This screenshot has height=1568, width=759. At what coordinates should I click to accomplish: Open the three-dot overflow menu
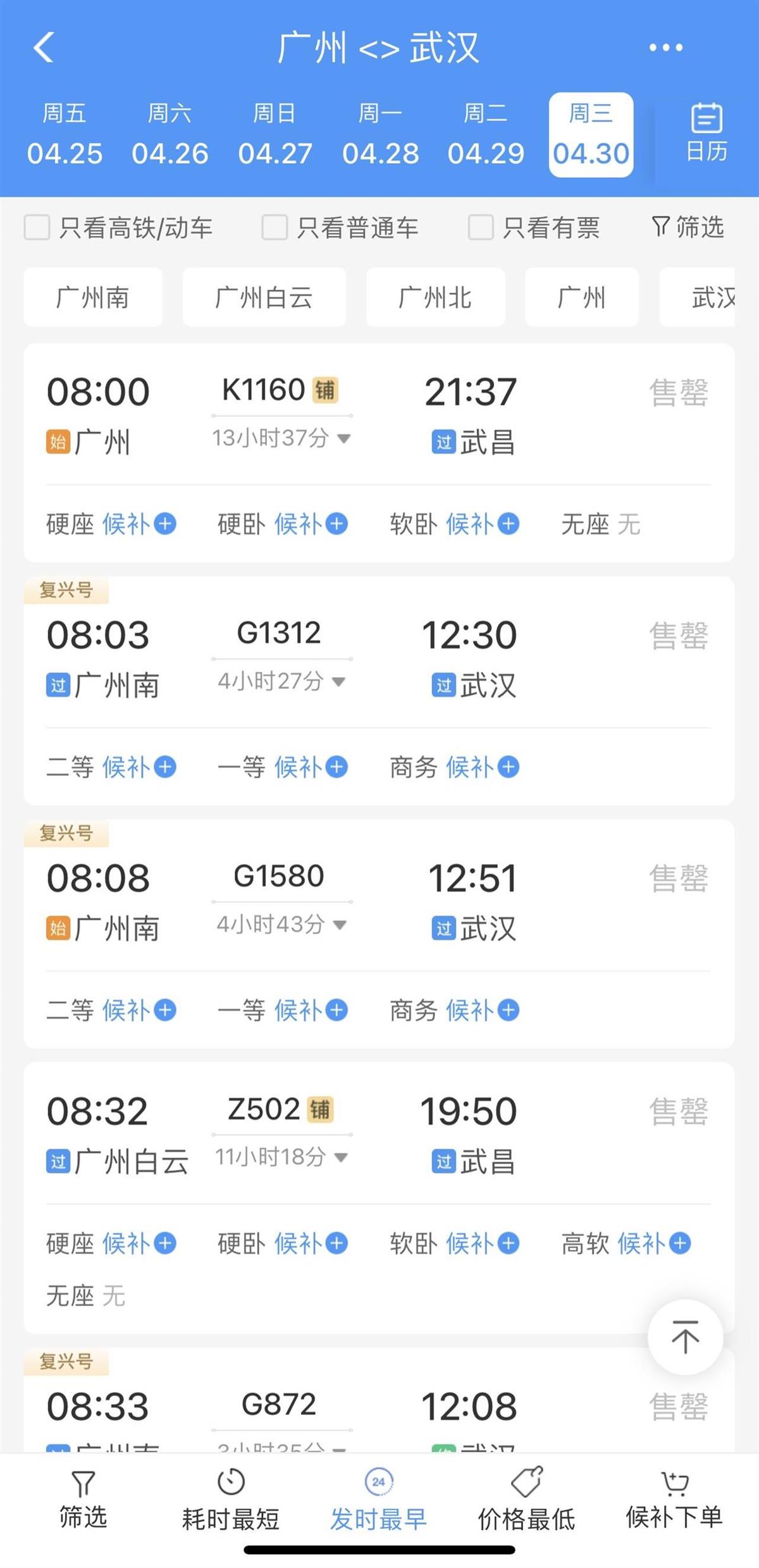click(x=665, y=48)
